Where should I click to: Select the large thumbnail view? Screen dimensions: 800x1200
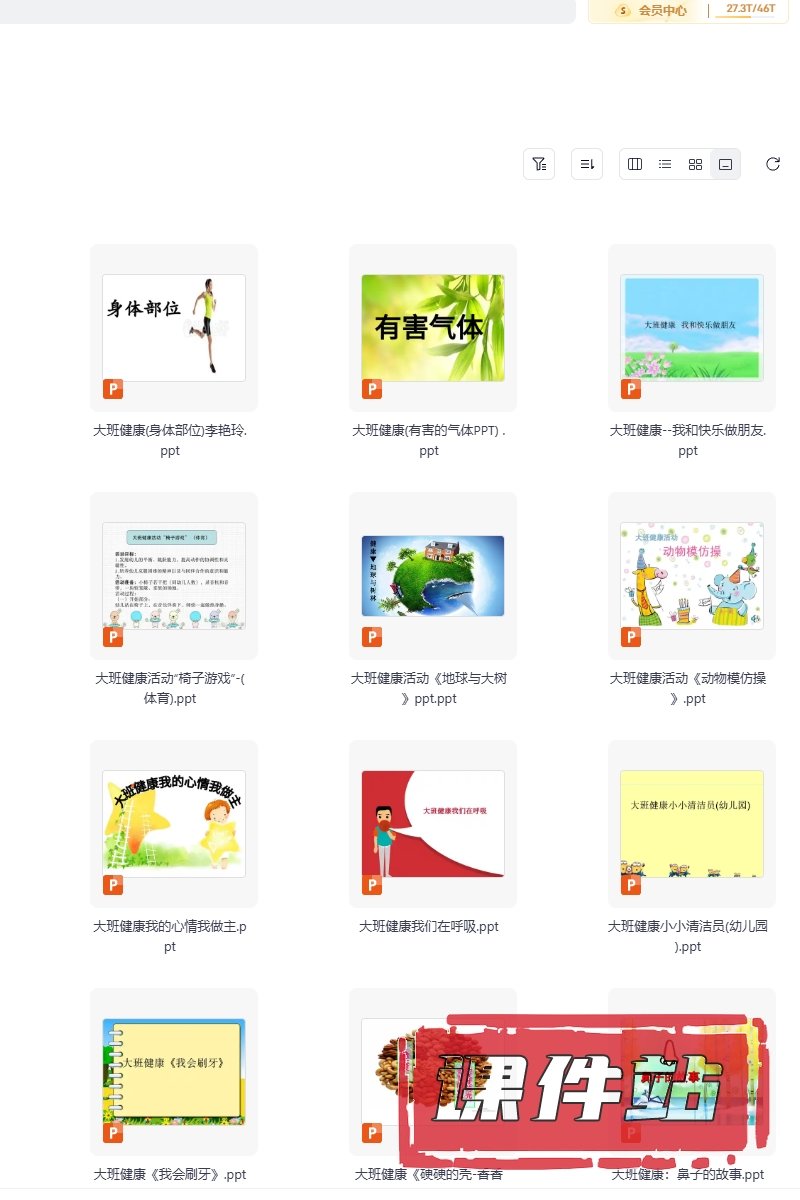(726, 164)
